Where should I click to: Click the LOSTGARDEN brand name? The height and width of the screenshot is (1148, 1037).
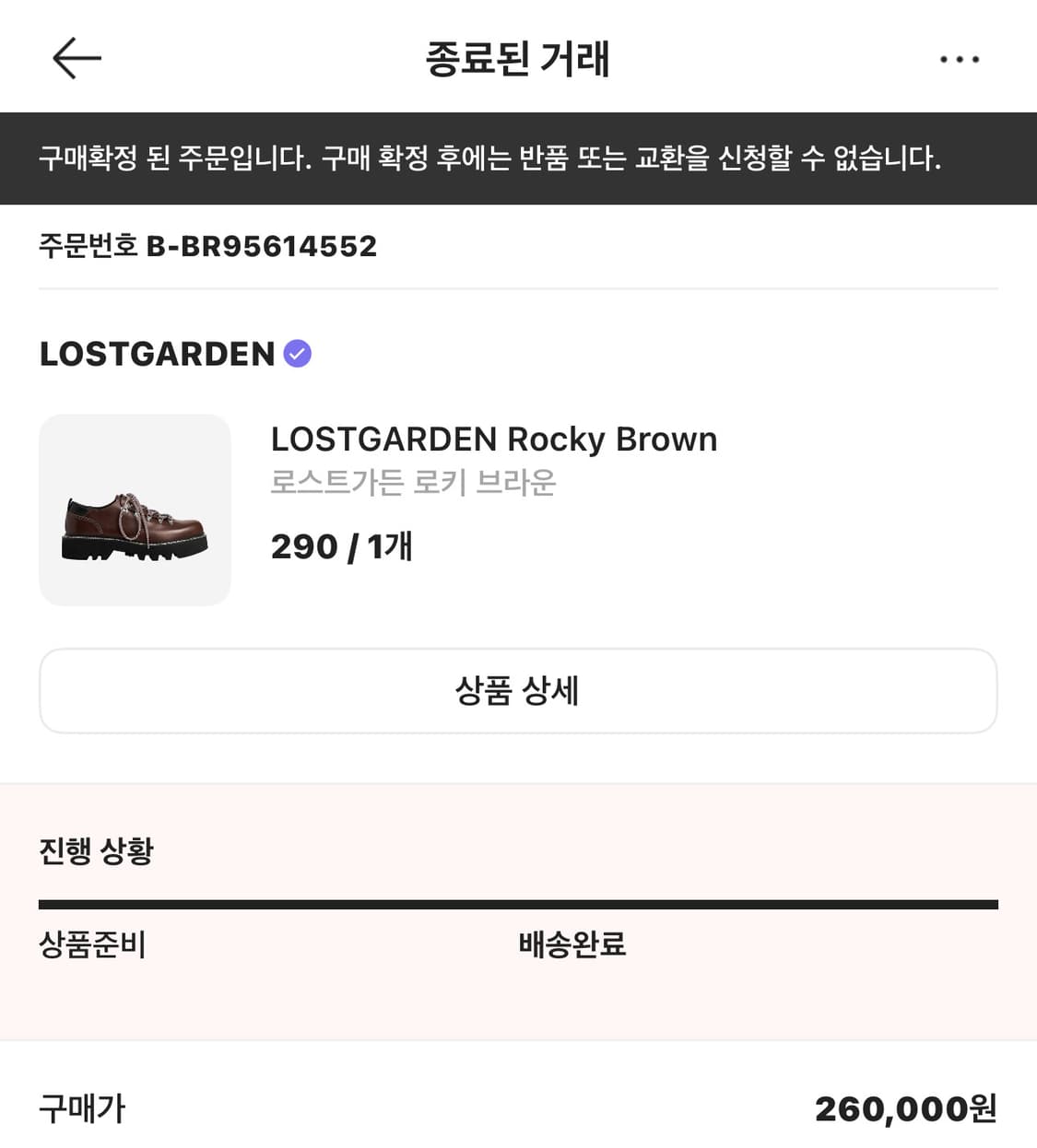point(157,353)
